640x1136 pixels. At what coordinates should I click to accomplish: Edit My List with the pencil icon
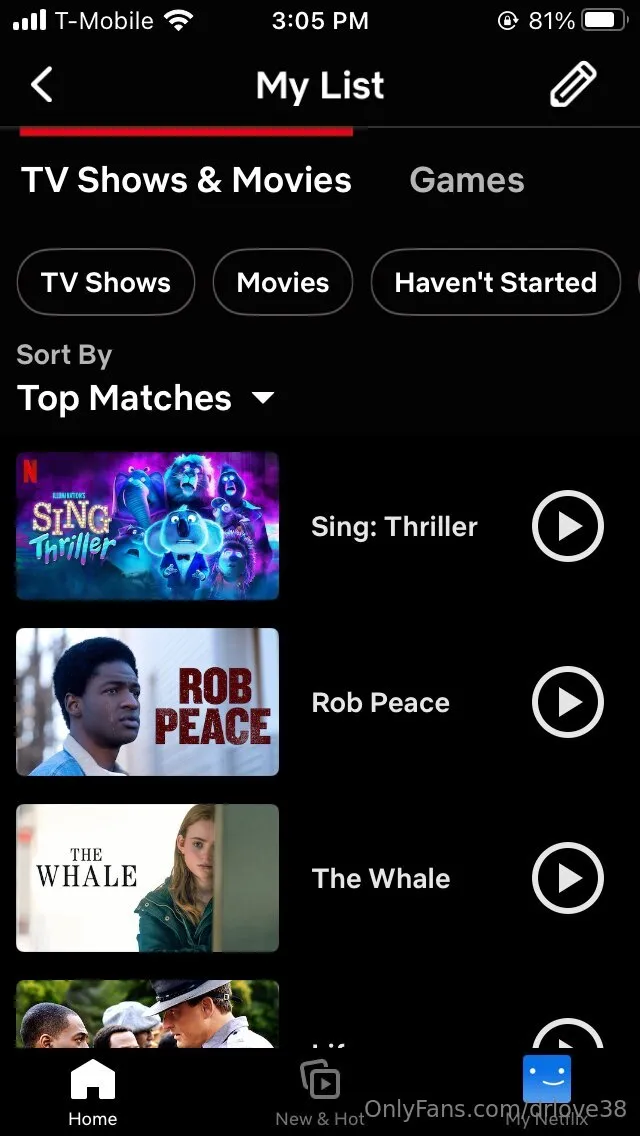573,86
